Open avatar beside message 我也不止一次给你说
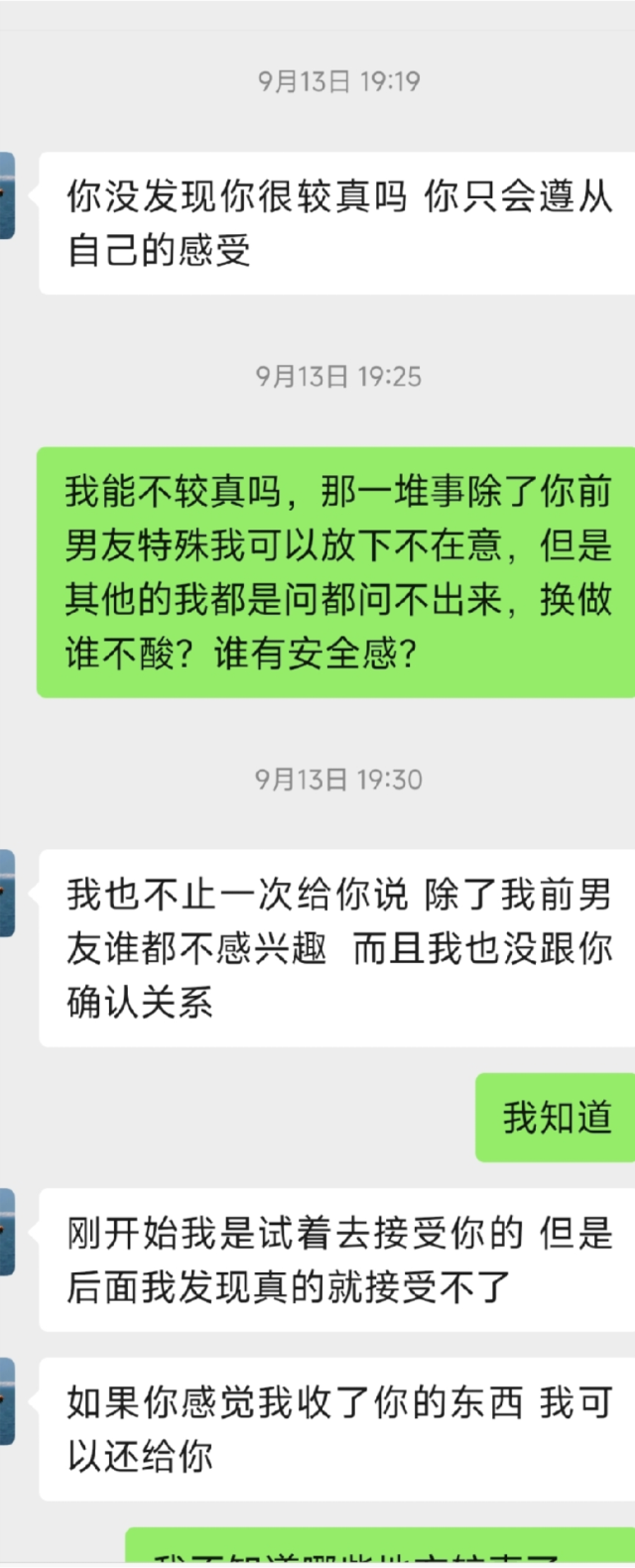Image resolution: width=635 pixels, height=1568 pixels. [x=6, y=893]
